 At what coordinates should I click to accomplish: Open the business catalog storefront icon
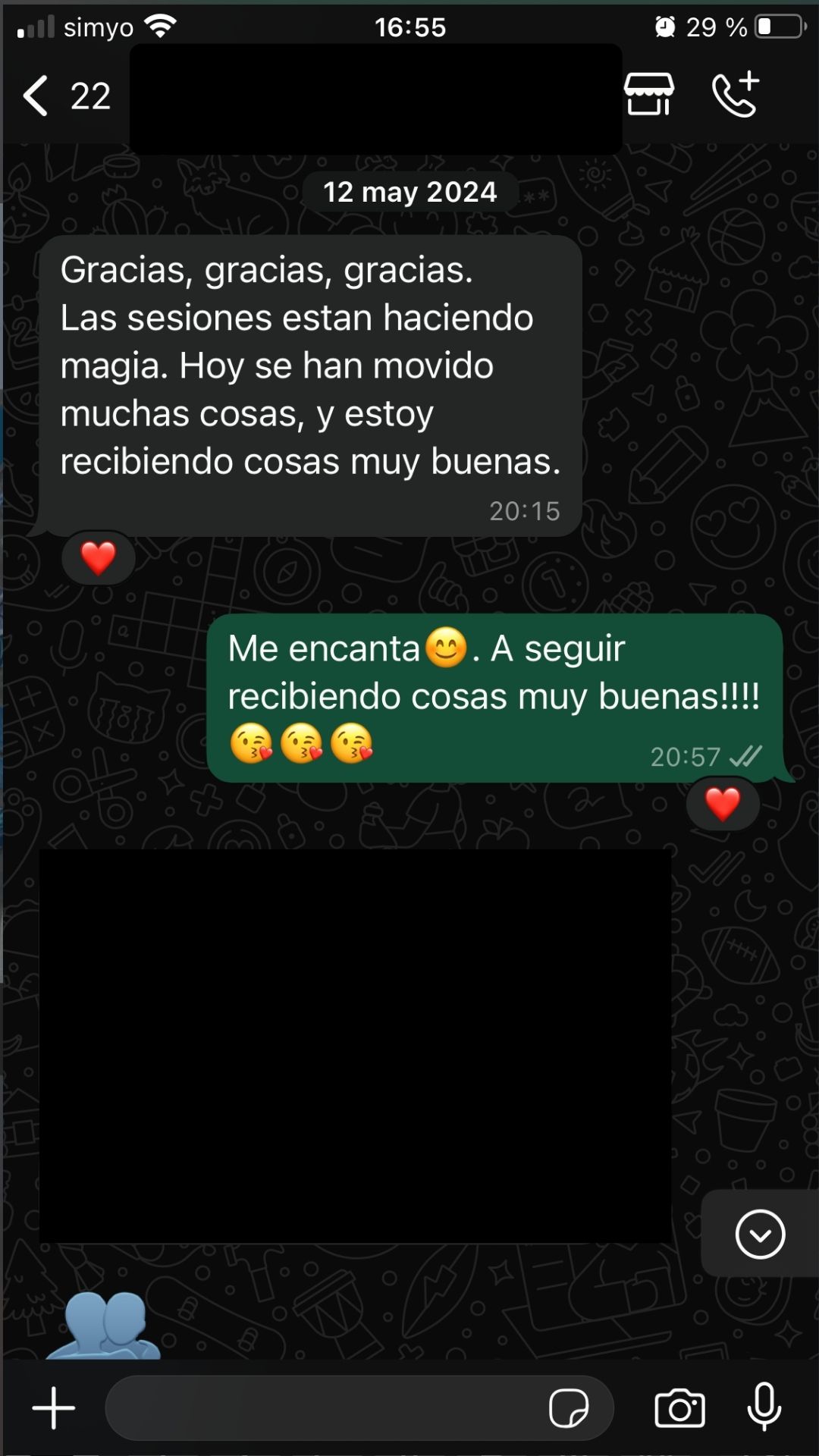(648, 95)
